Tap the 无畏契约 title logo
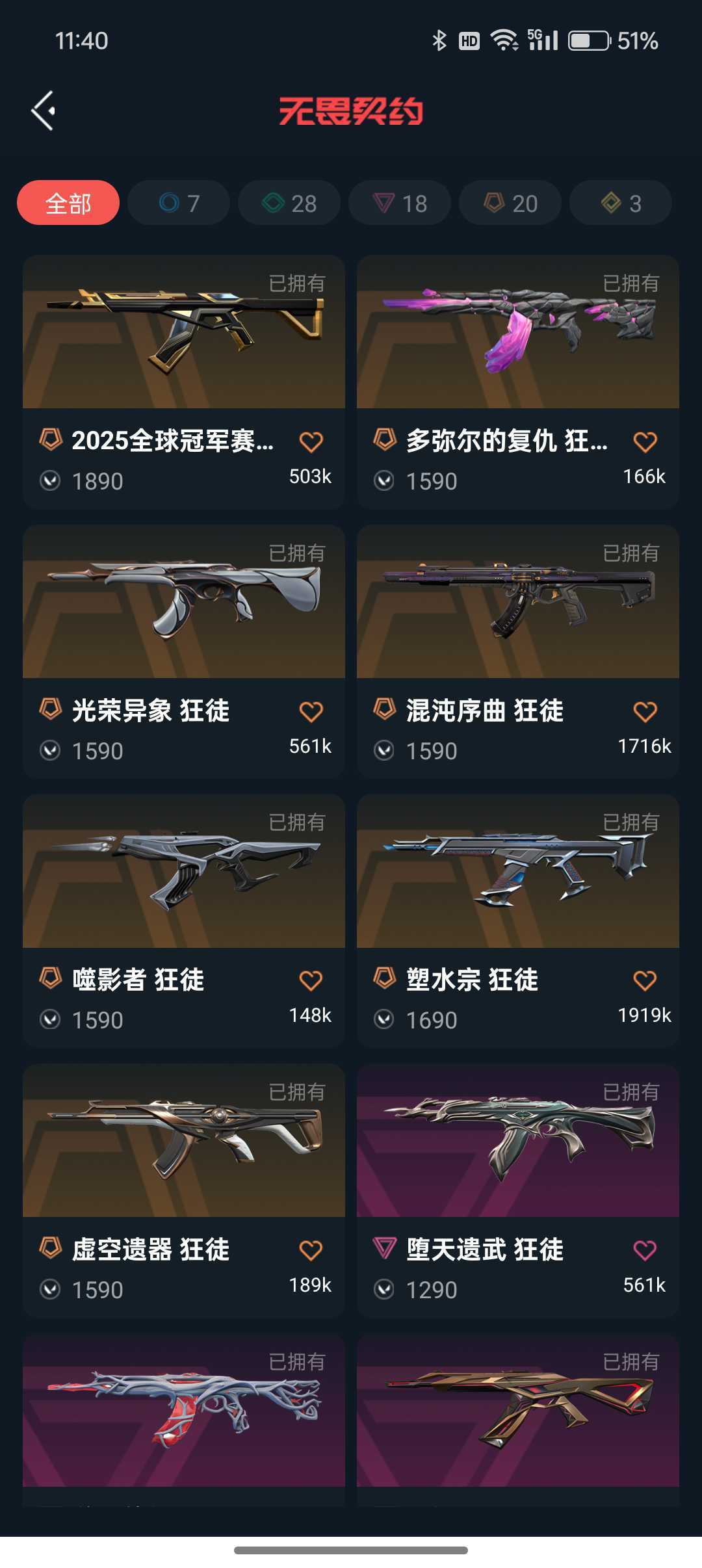Image resolution: width=702 pixels, height=1568 pixels. click(351, 111)
